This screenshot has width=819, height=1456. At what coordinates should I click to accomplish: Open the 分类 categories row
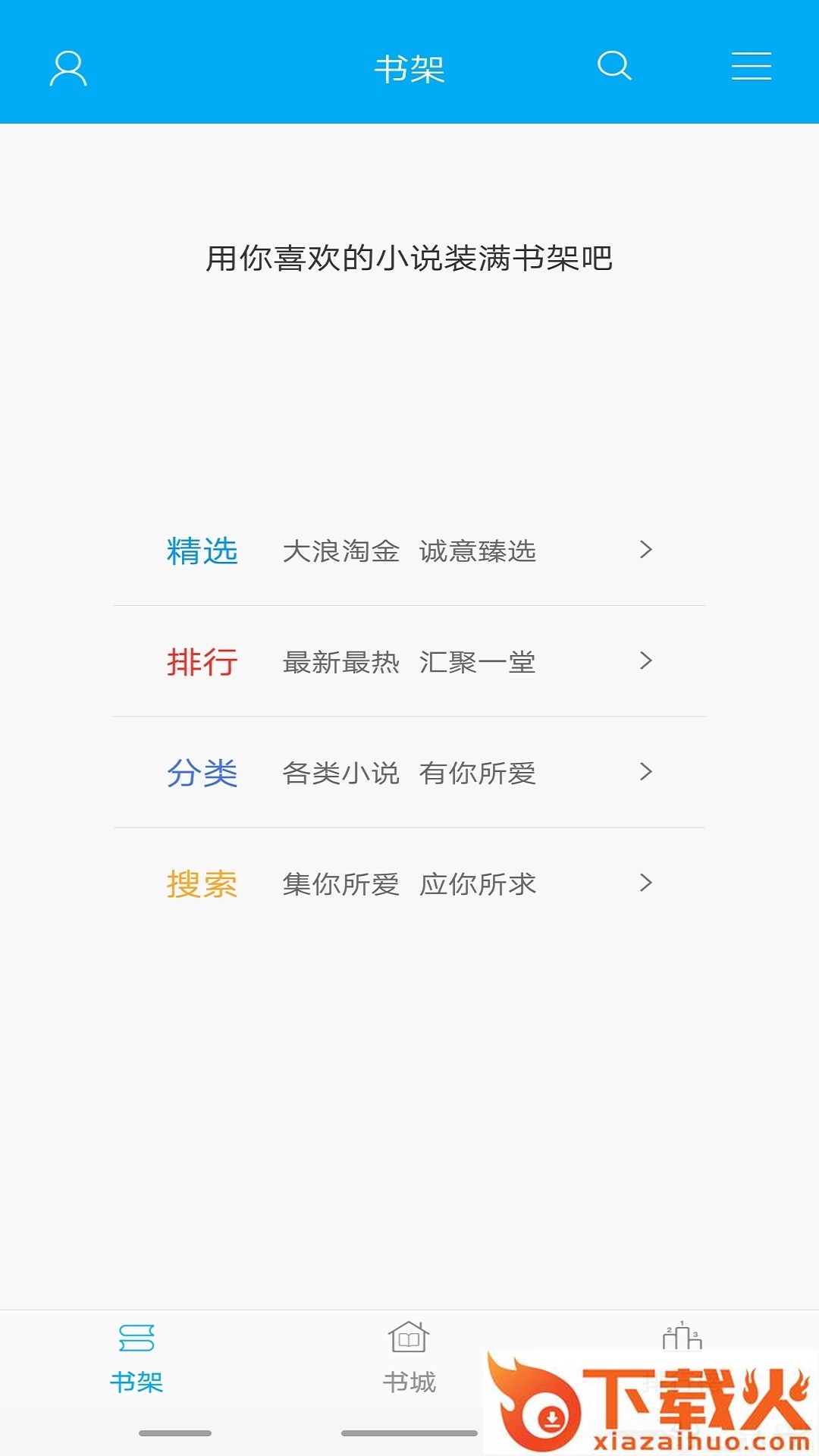coord(409,773)
